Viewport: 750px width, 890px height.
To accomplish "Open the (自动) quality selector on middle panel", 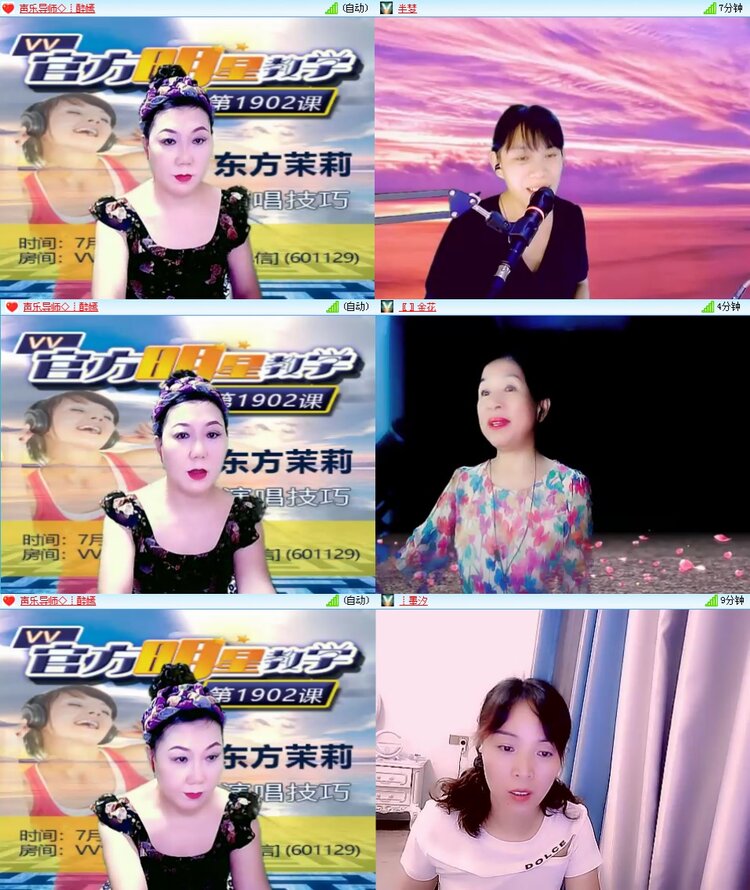I will (x=356, y=307).
